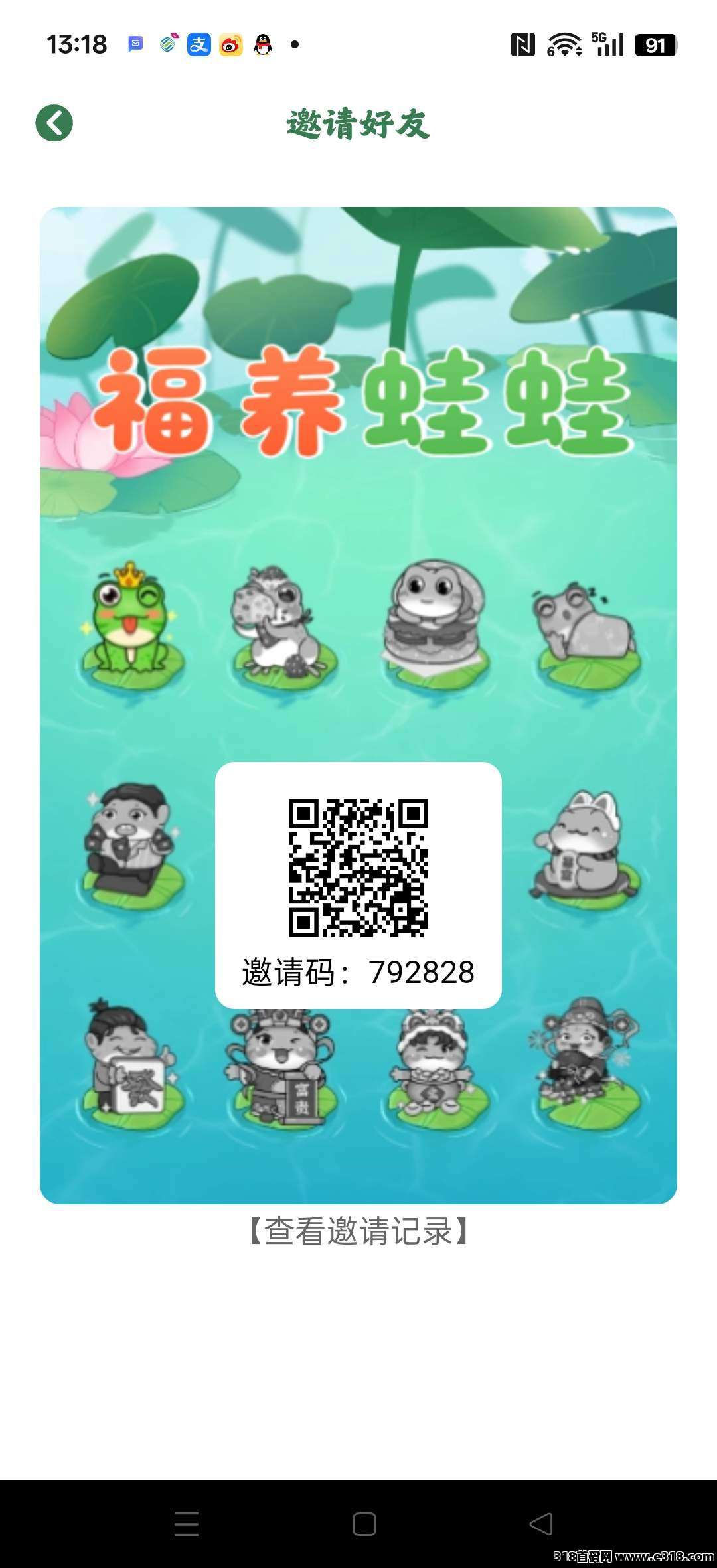
Task: Open 查看邀请记录 invitation records
Action: pos(358,1231)
